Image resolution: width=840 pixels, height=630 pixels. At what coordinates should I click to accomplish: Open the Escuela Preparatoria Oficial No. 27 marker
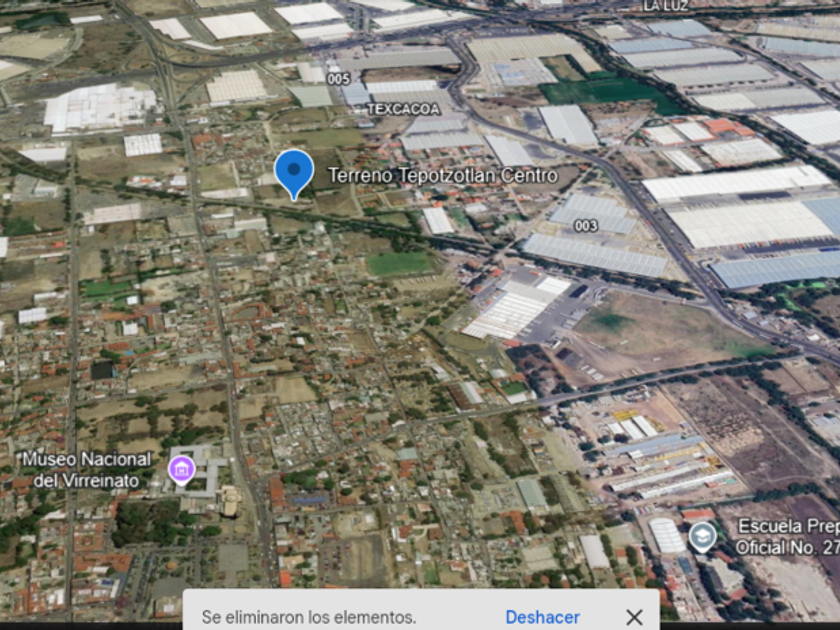tap(703, 535)
